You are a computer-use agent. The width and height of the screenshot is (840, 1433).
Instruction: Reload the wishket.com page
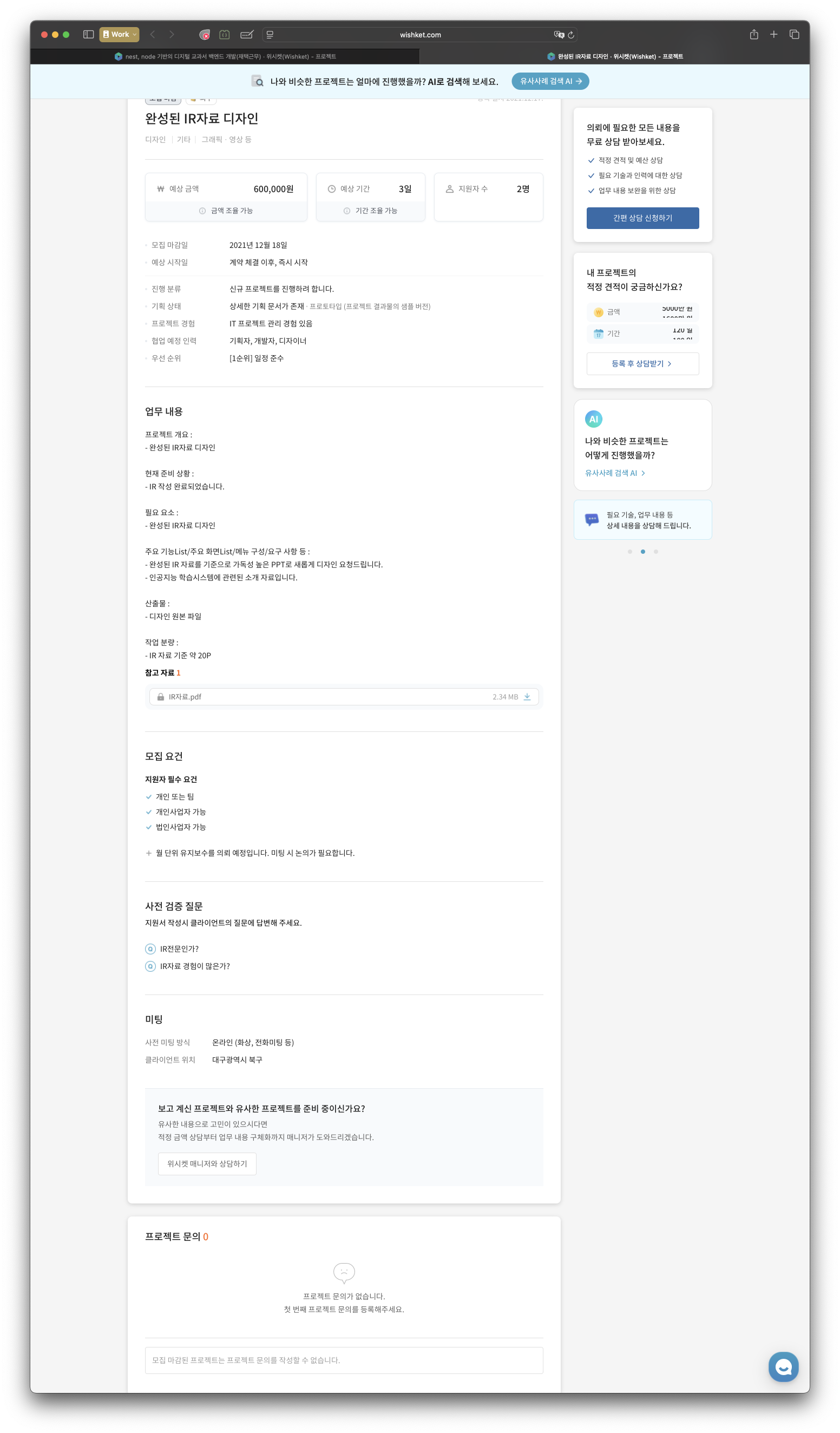coord(571,35)
